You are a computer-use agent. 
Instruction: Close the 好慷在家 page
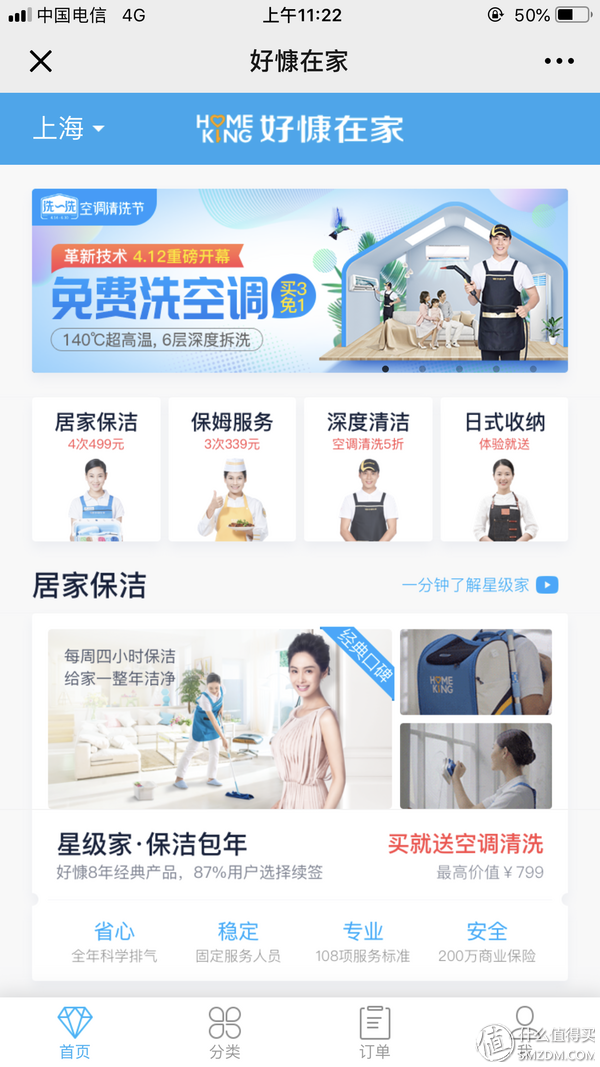coord(40,61)
